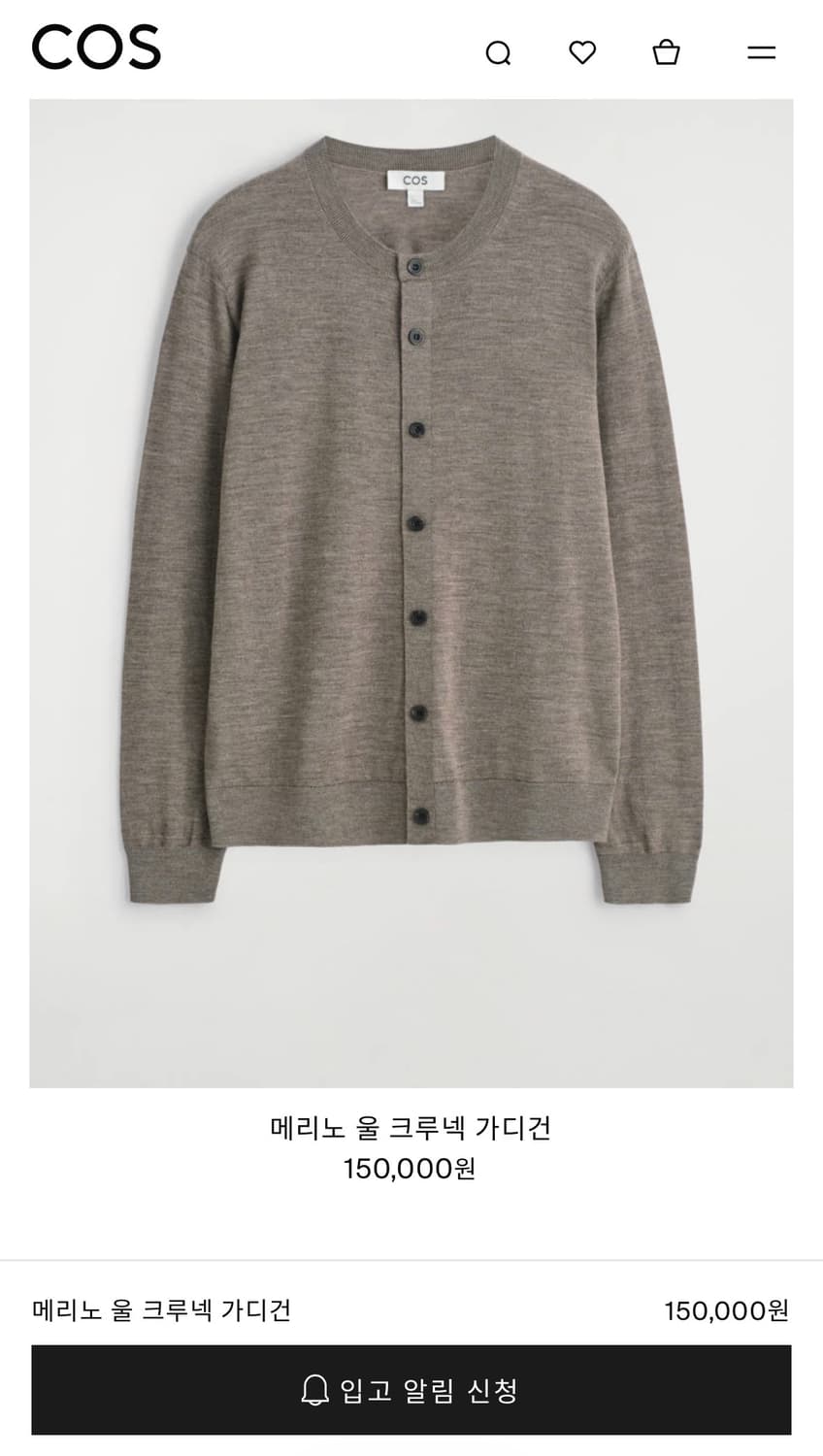Select the 150,000원 price text

411,1171
